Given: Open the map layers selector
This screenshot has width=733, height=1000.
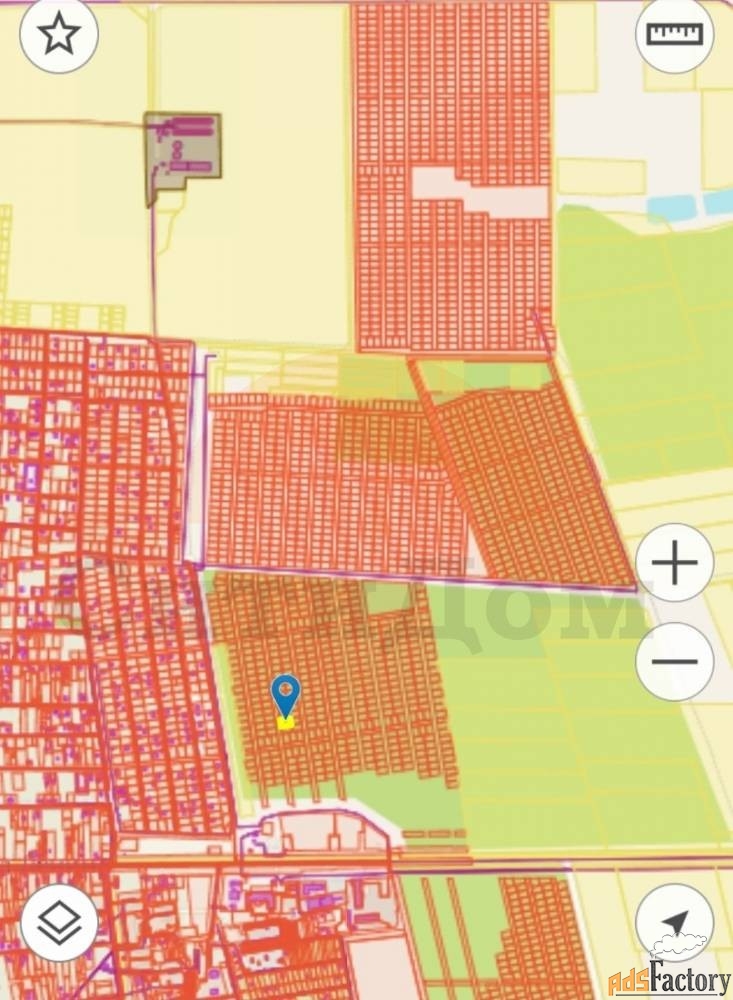Looking at the screenshot, I should (x=59, y=923).
